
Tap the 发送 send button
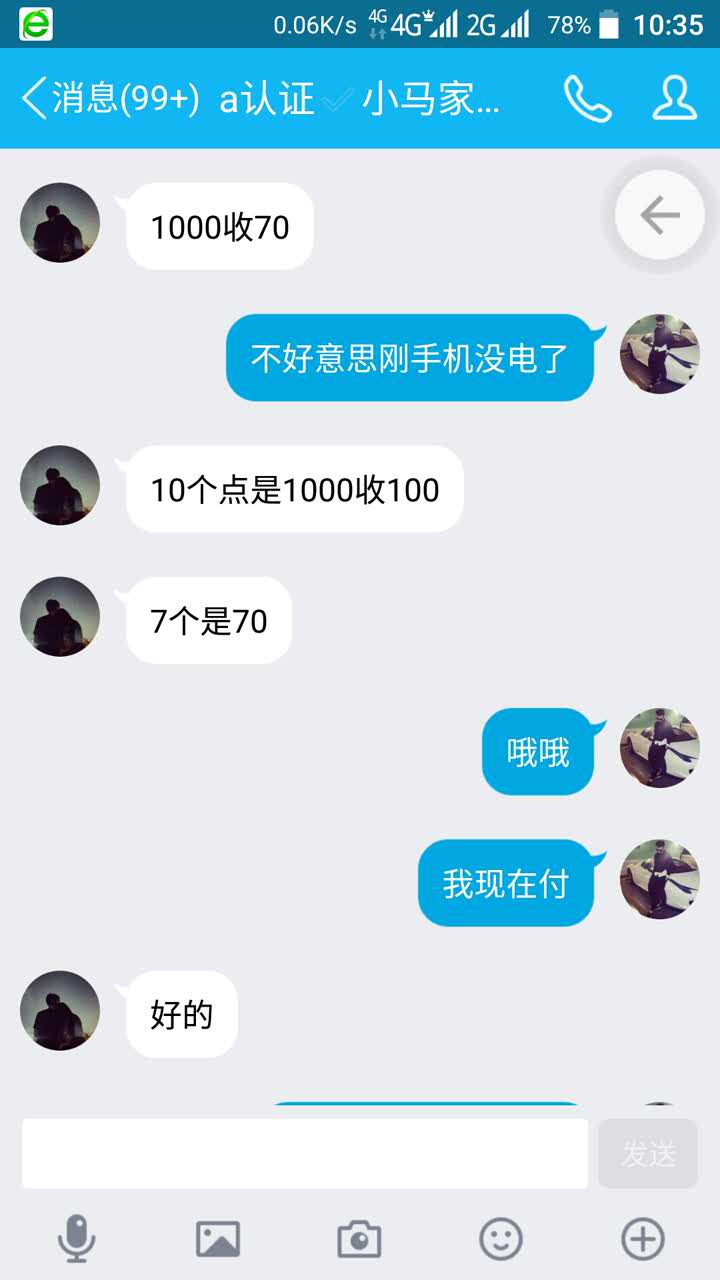(x=648, y=1153)
